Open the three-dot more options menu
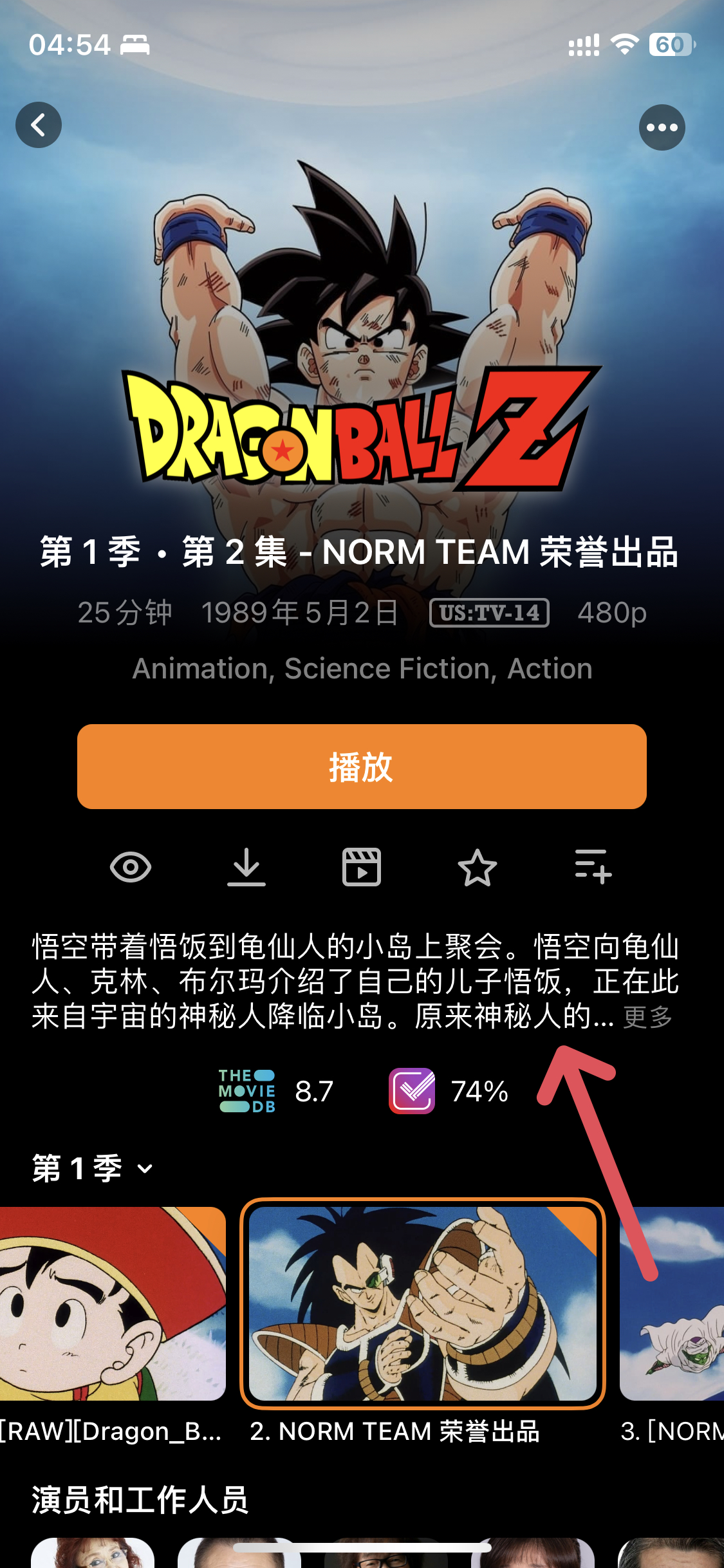Screen dimensions: 724x1568 (x=662, y=127)
